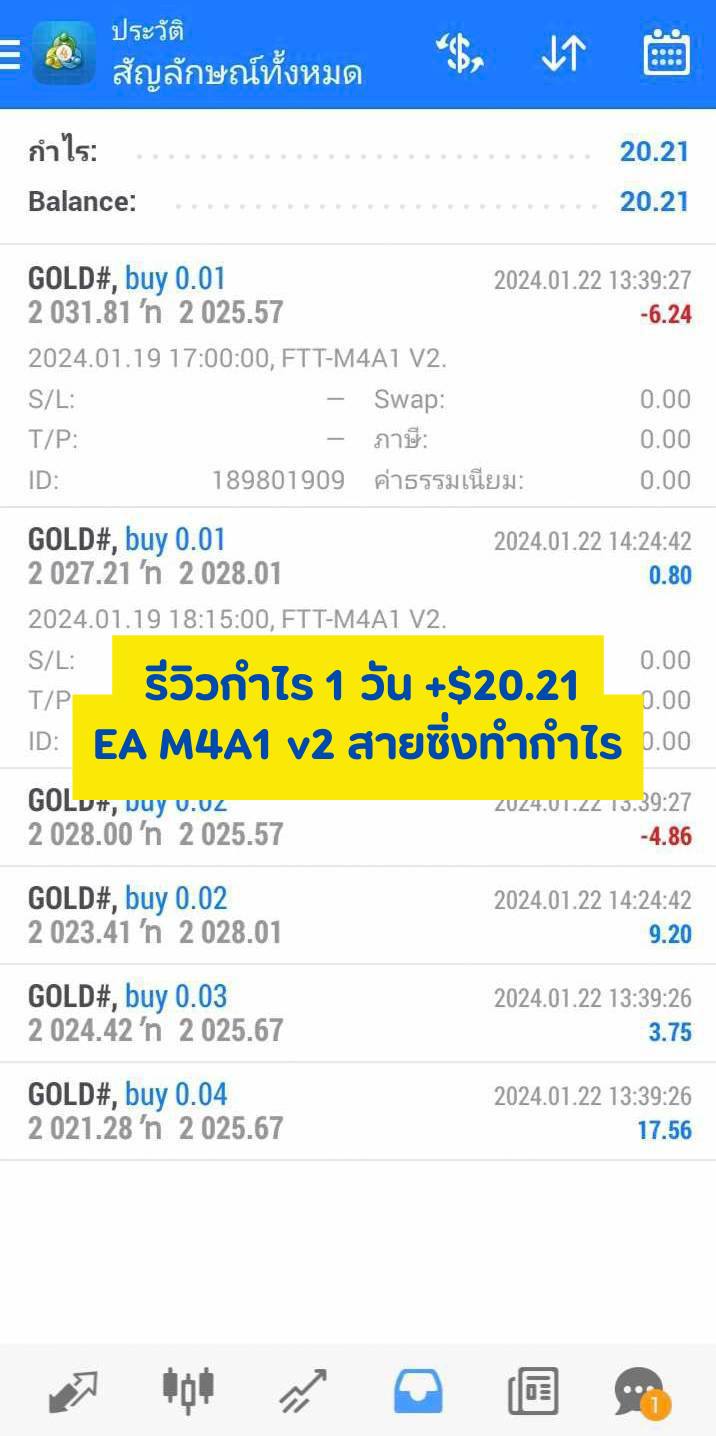Open the hamburger side menu
Image resolution: width=716 pixels, height=1436 pixels.
coord(9,54)
